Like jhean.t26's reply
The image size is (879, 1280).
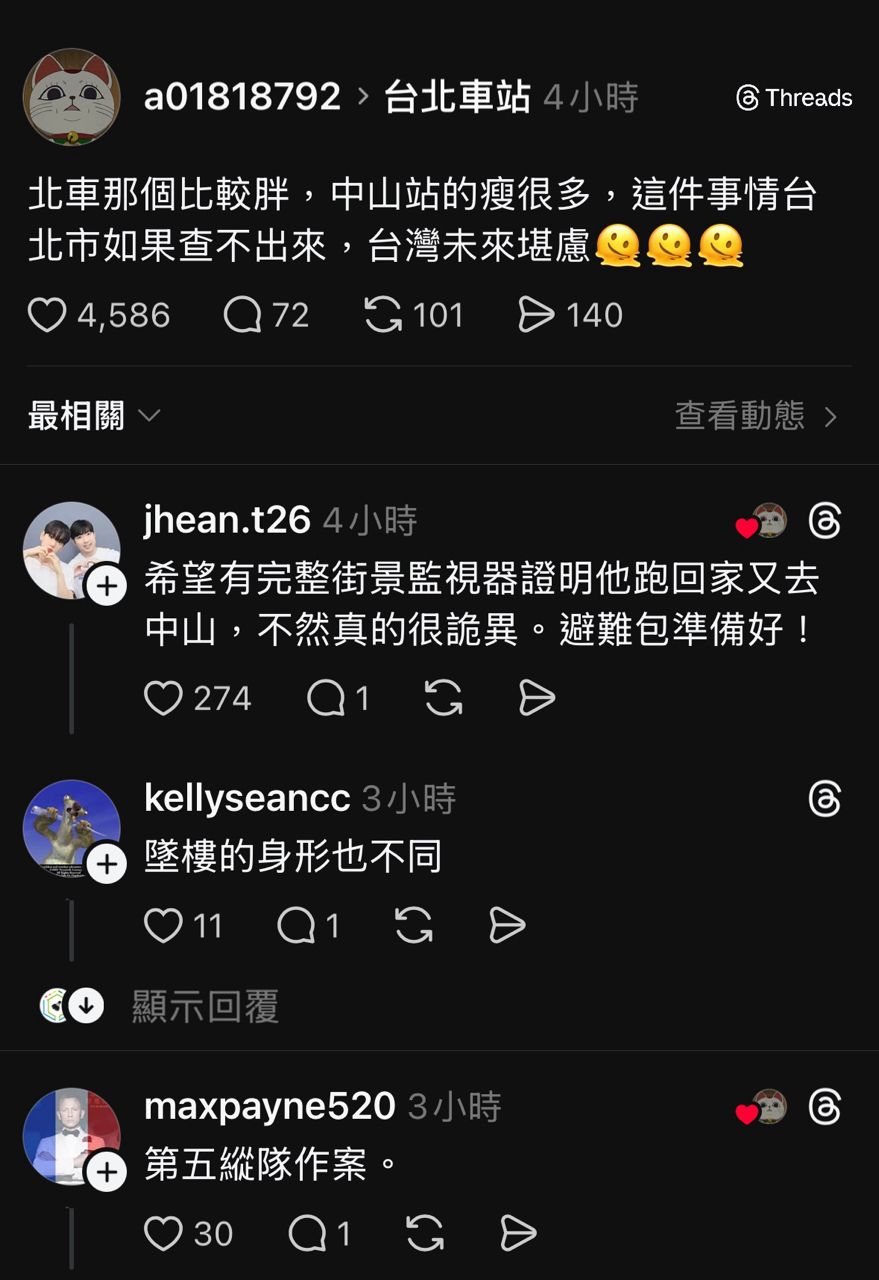163,698
